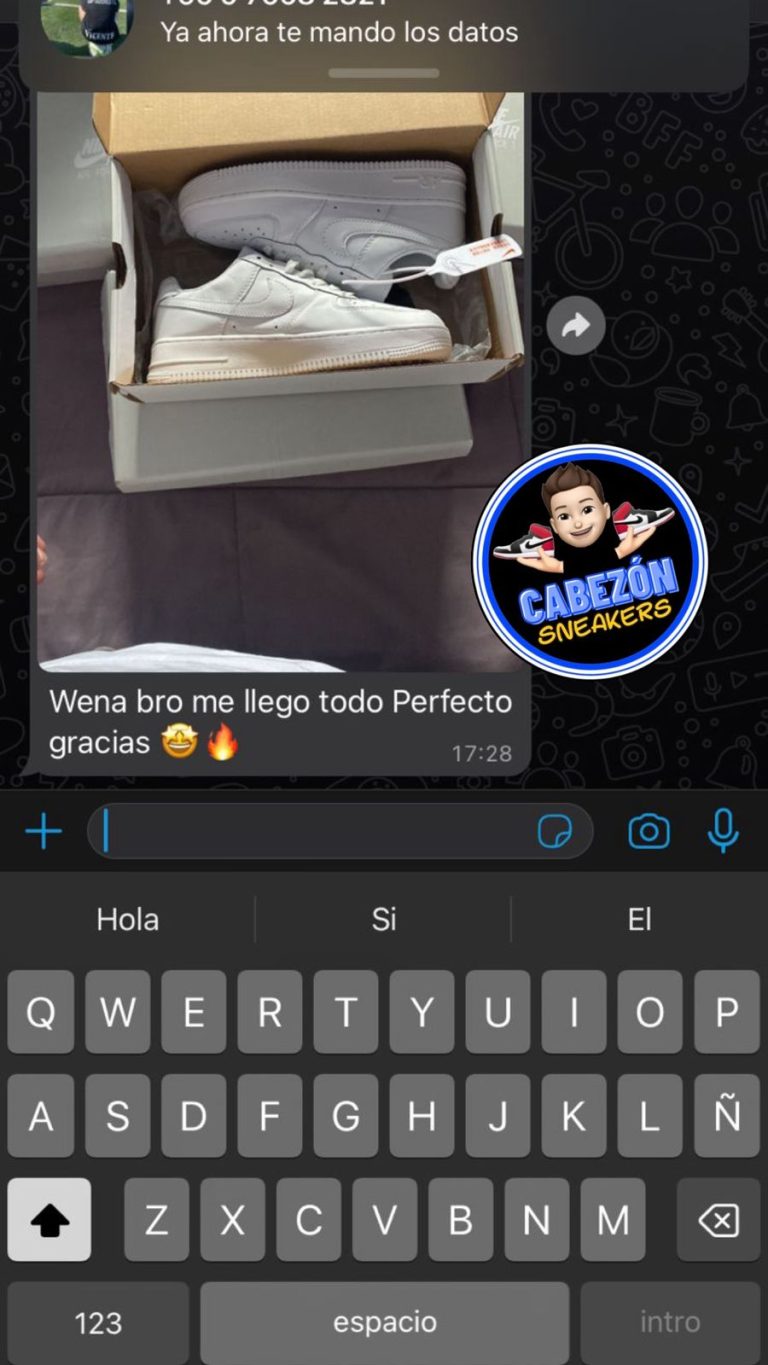The width and height of the screenshot is (768, 1365).
Task: Forward the sneaker photo message
Action: tap(576, 326)
